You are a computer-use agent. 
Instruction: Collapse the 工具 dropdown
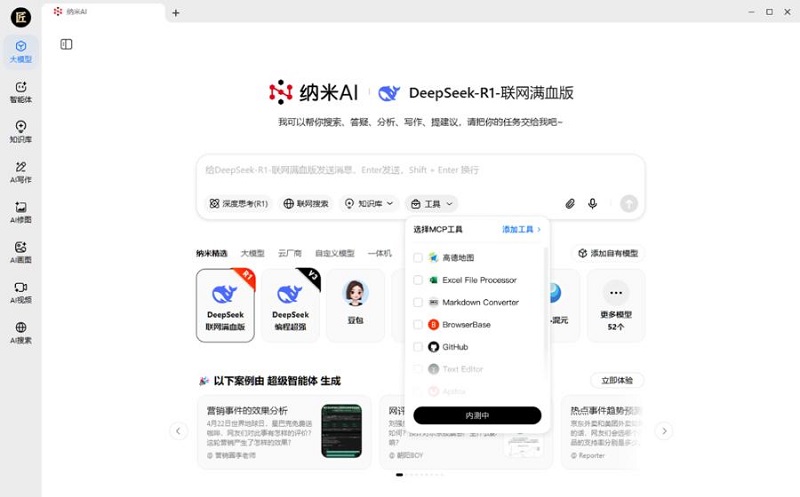click(x=432, y=203)
